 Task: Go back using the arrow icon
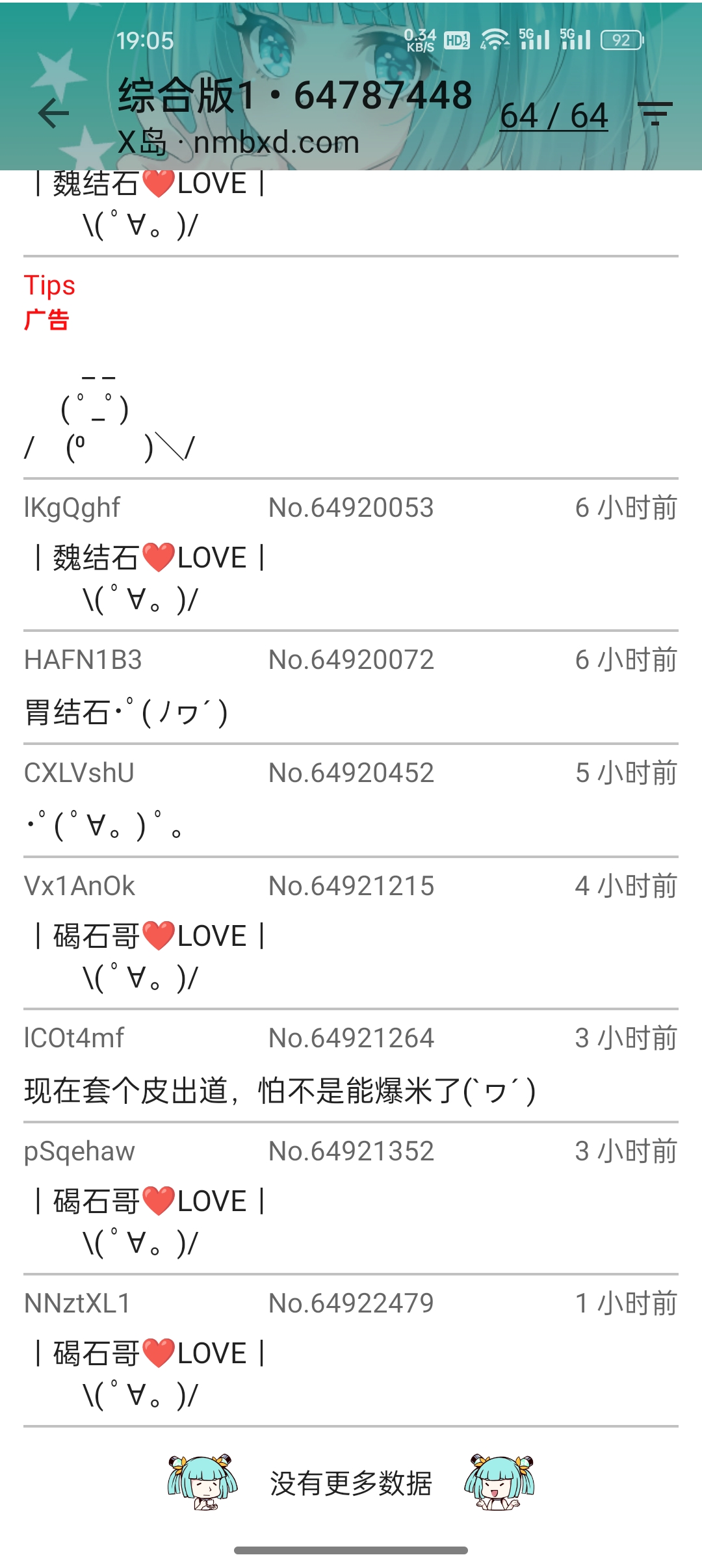pyautogui.click(x=53, y=114)
